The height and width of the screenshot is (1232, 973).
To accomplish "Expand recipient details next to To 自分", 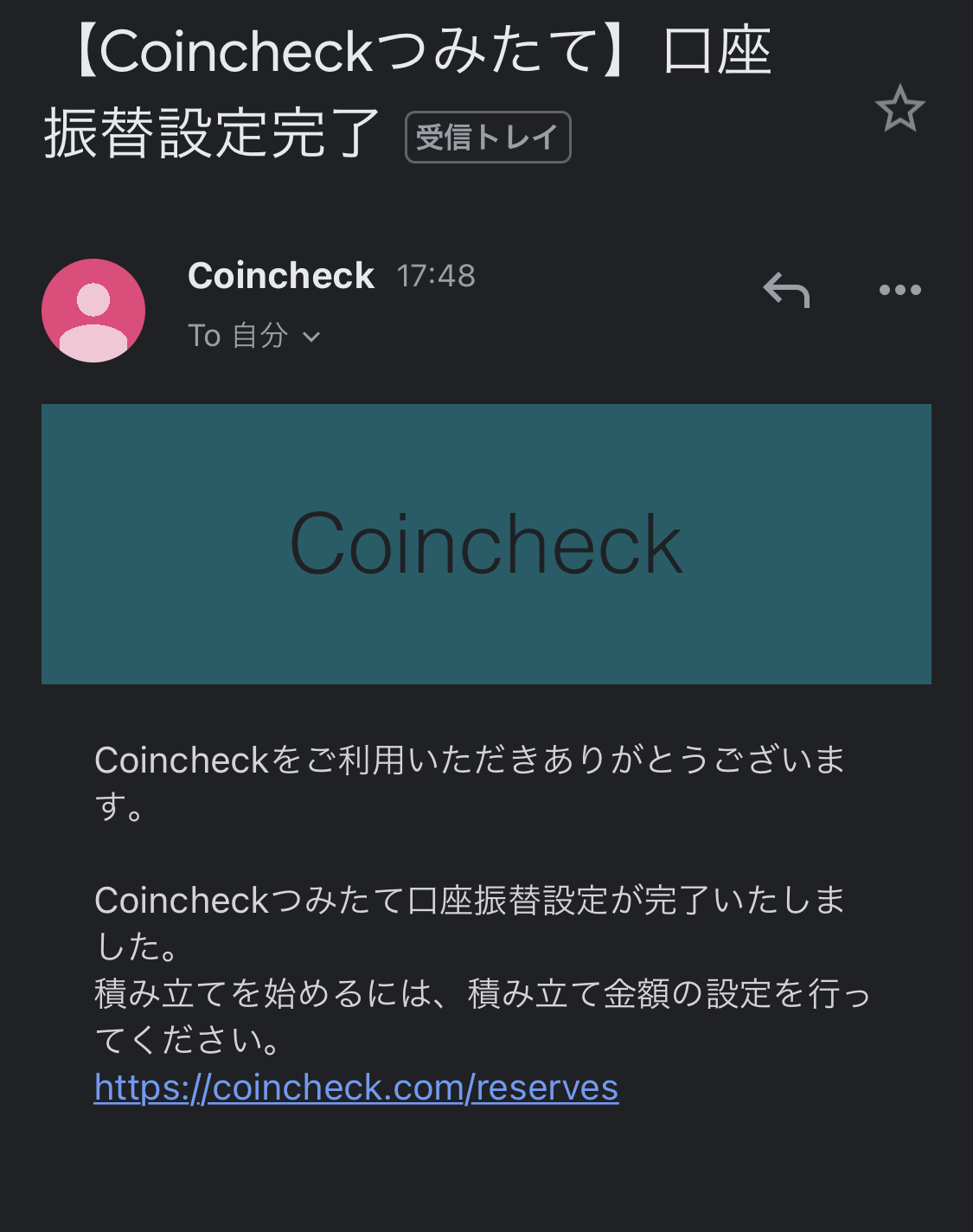I will (x=311, y=337).
